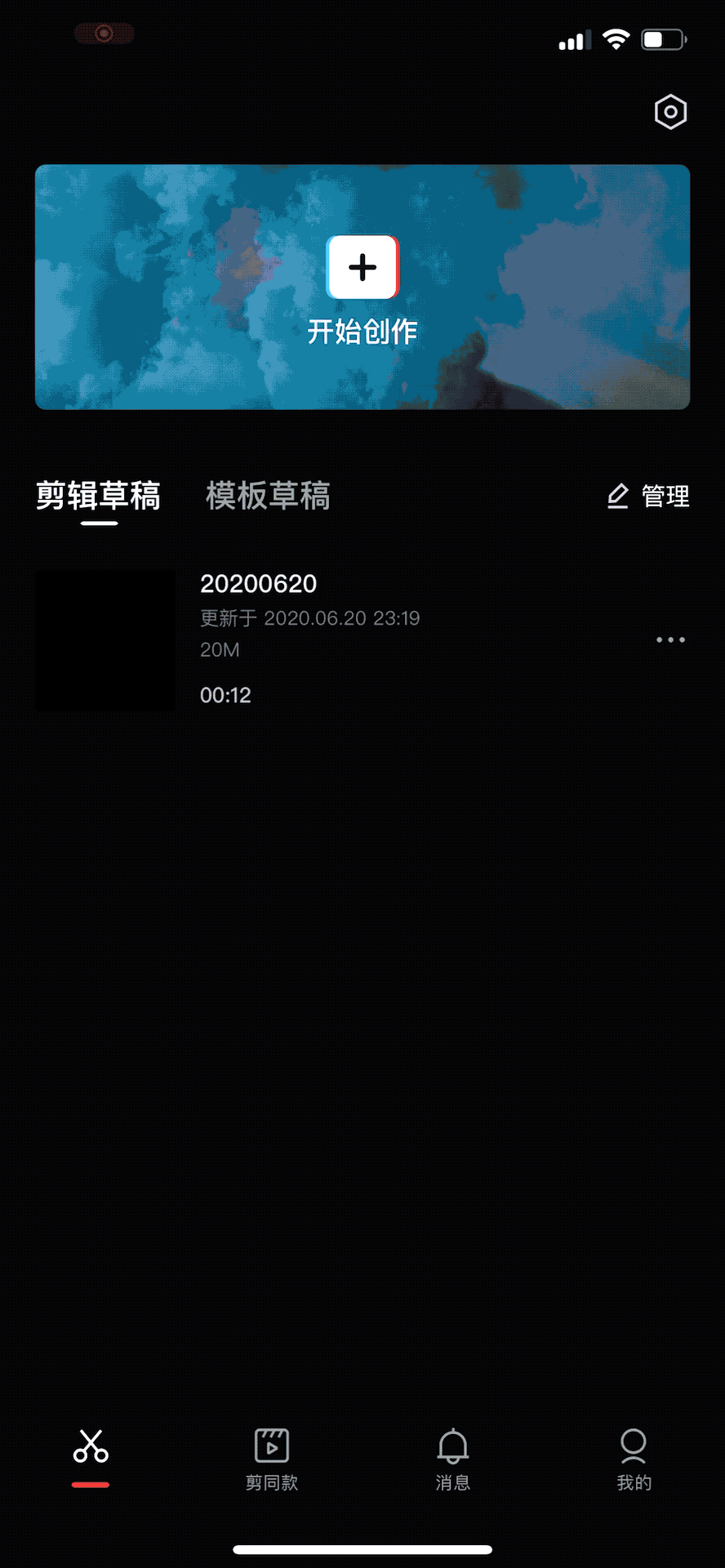Open the settings hexagon icon

670,112
